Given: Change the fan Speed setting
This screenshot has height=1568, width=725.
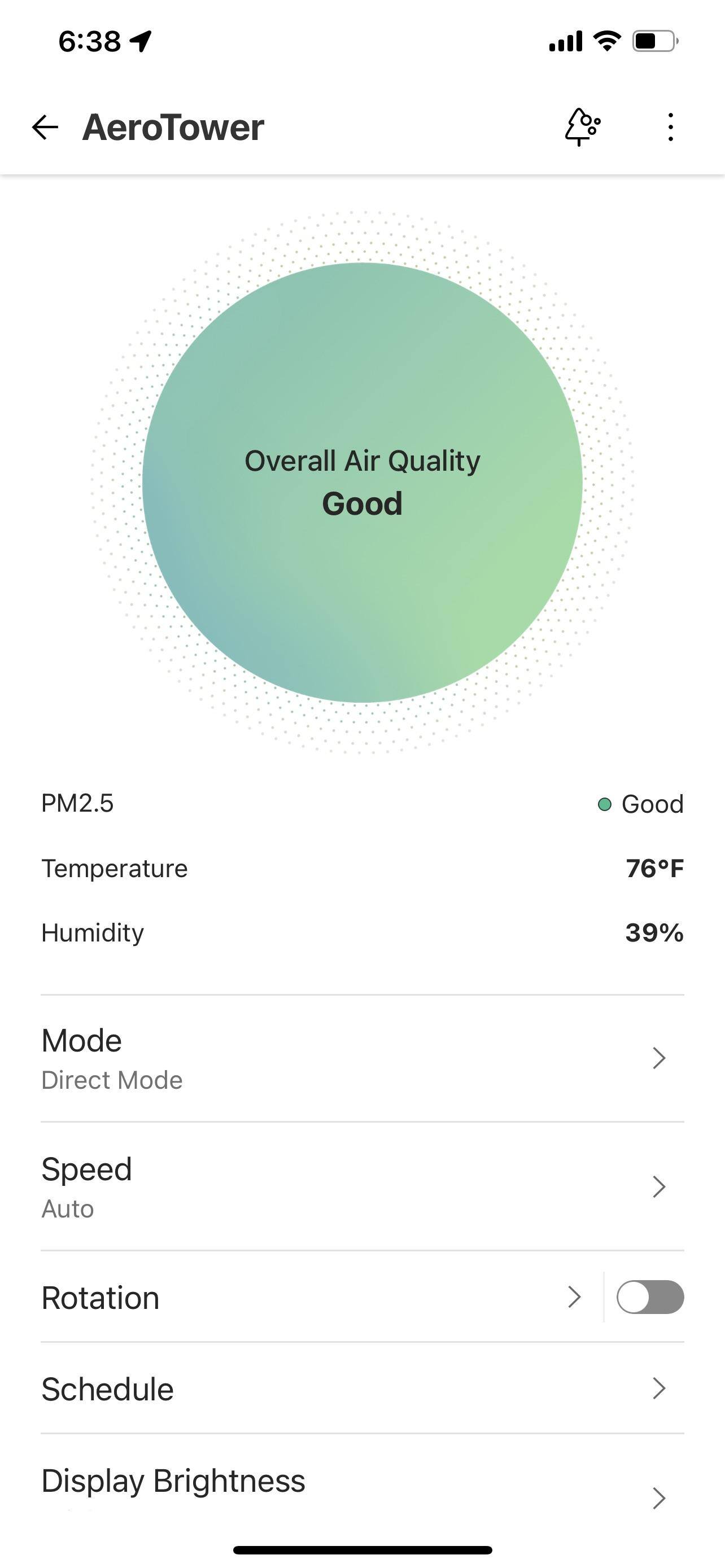Looking at the screenshot, I should tap(361, 1188).
